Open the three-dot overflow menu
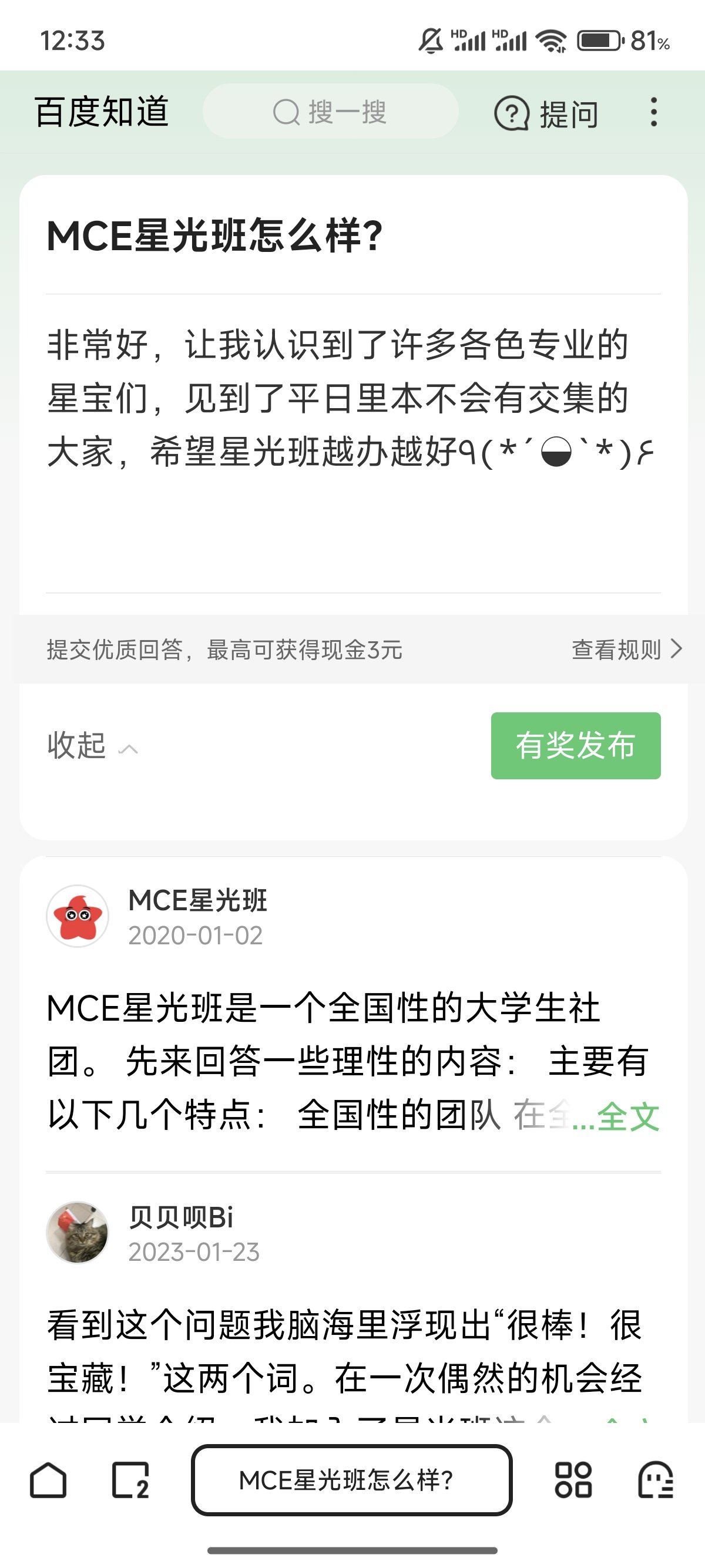 [x=653, y=112]
